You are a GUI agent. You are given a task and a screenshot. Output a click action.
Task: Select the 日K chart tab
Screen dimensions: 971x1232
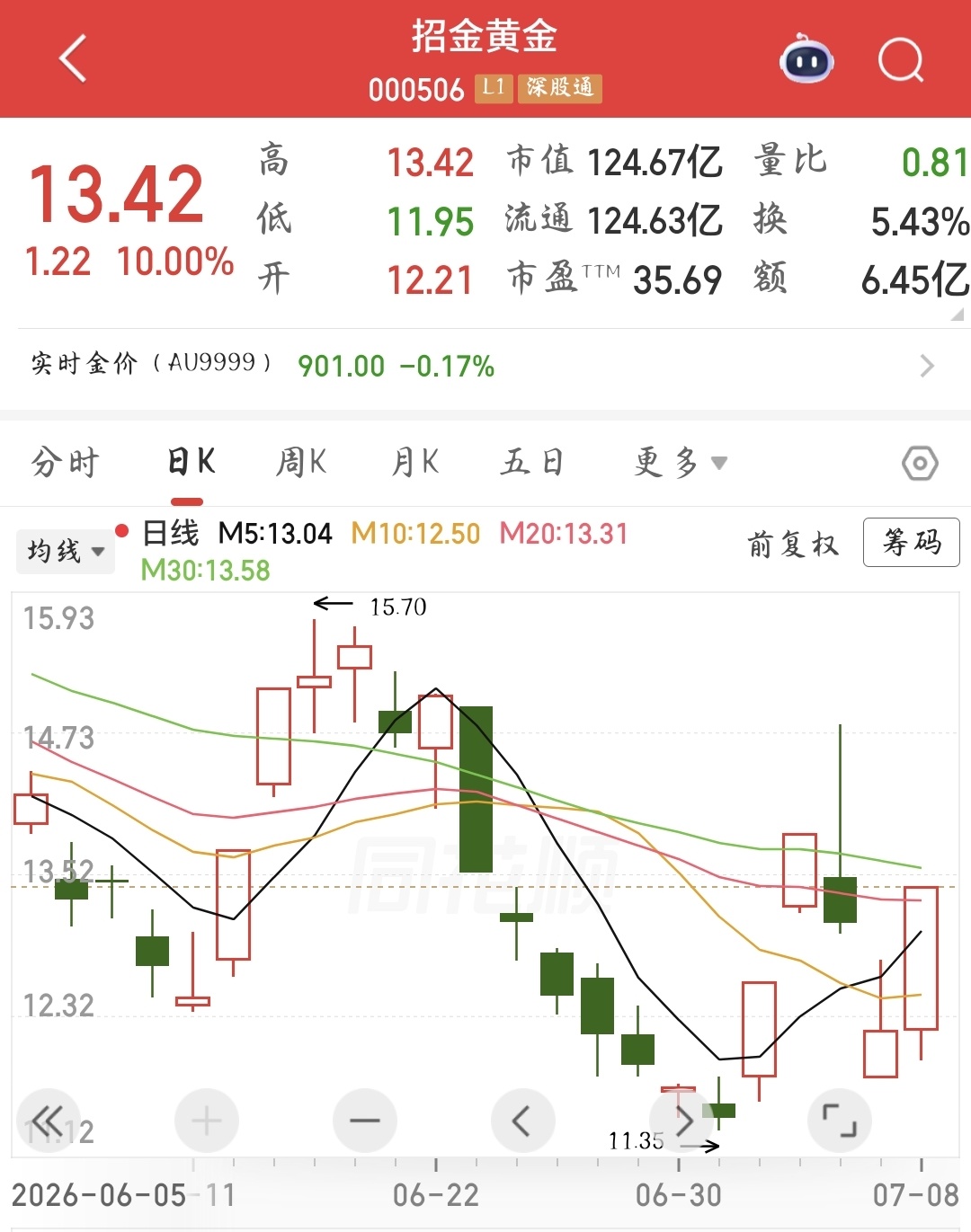[x=192, y=462]
